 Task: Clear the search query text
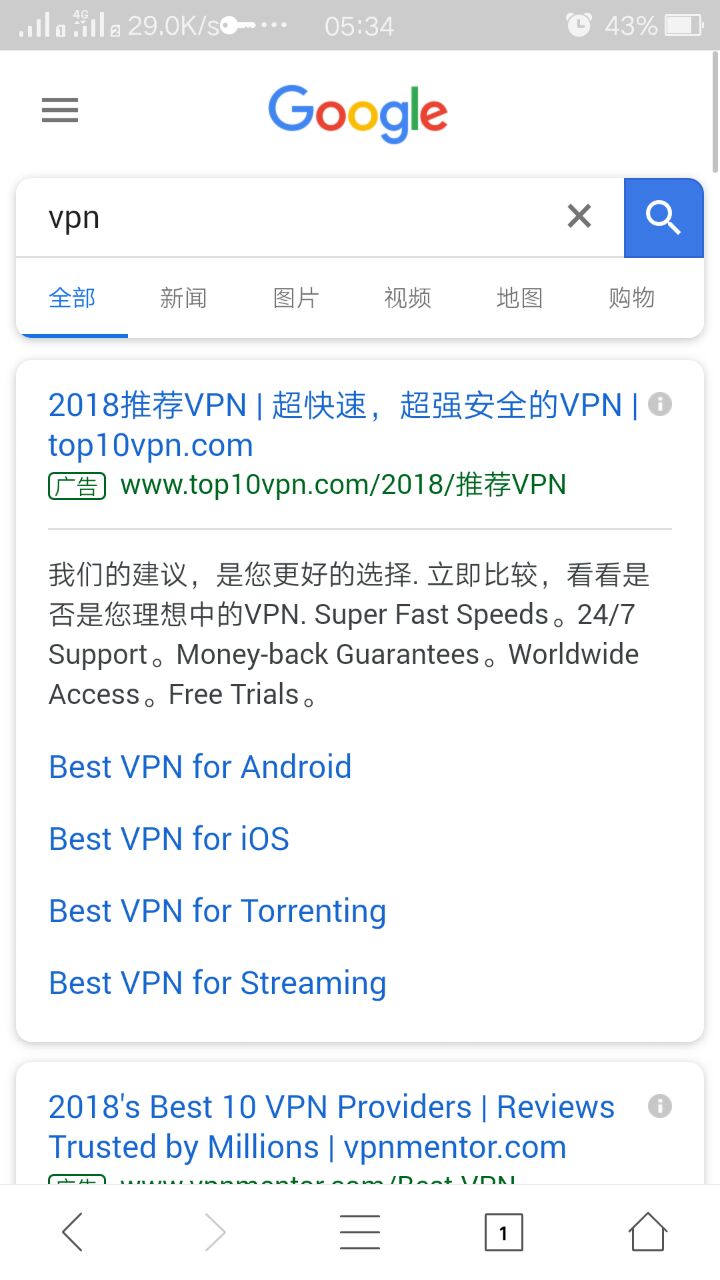(579, 216)
